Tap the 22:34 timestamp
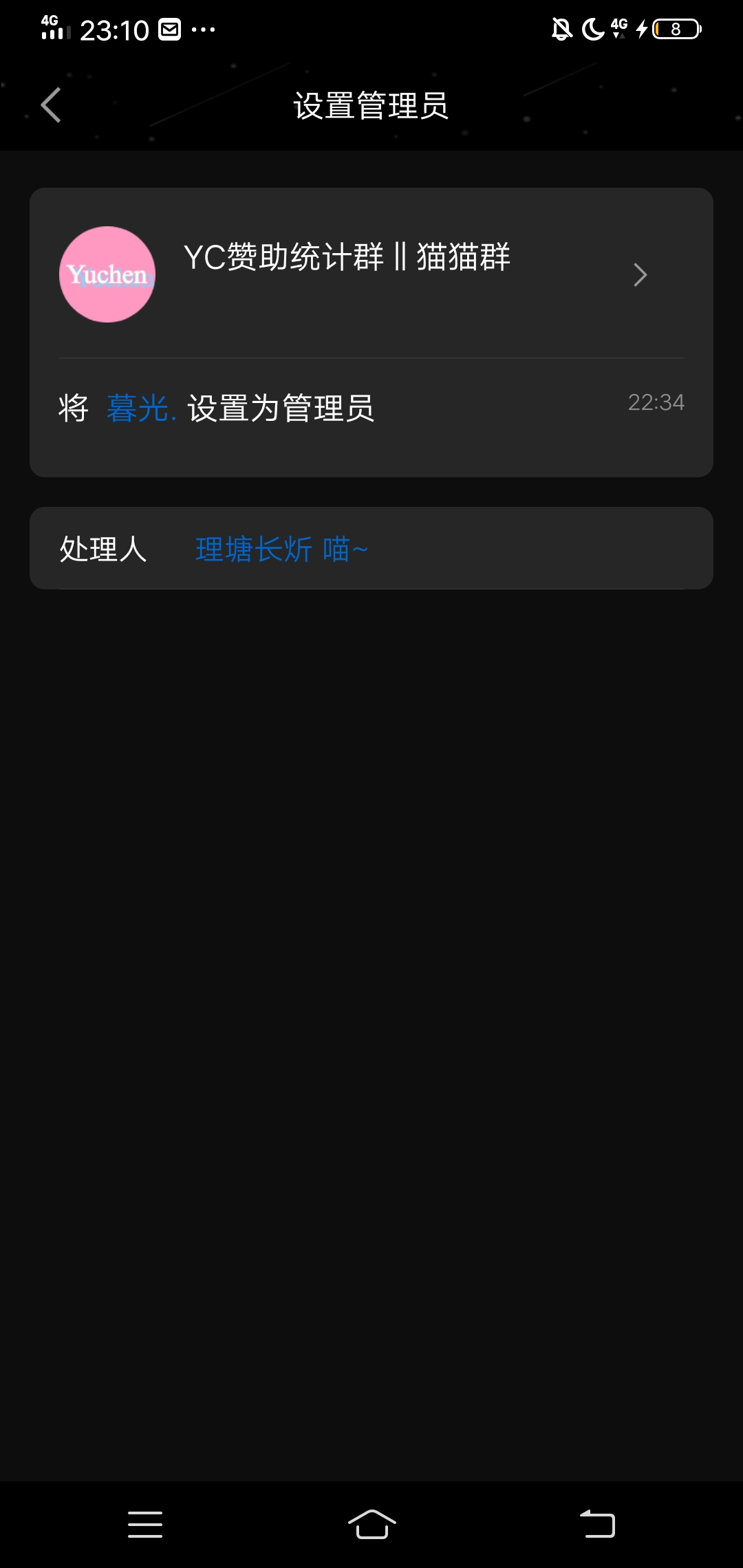Viewport: 743px width, 1568px height. 656,402
